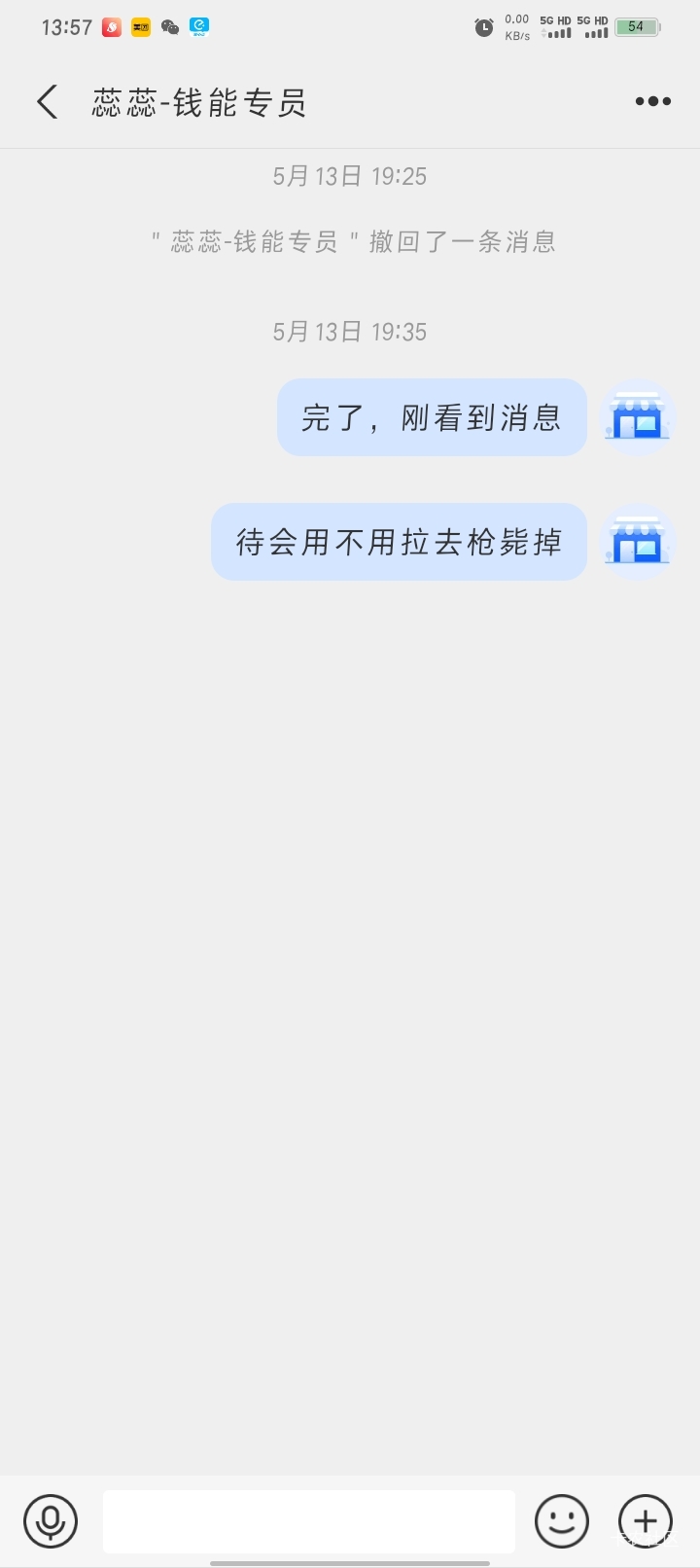Screen dimensions: 700x1568
Task: Go back from the 蕊蕊-钱能专员 chat
Action: tap(47, 102)
